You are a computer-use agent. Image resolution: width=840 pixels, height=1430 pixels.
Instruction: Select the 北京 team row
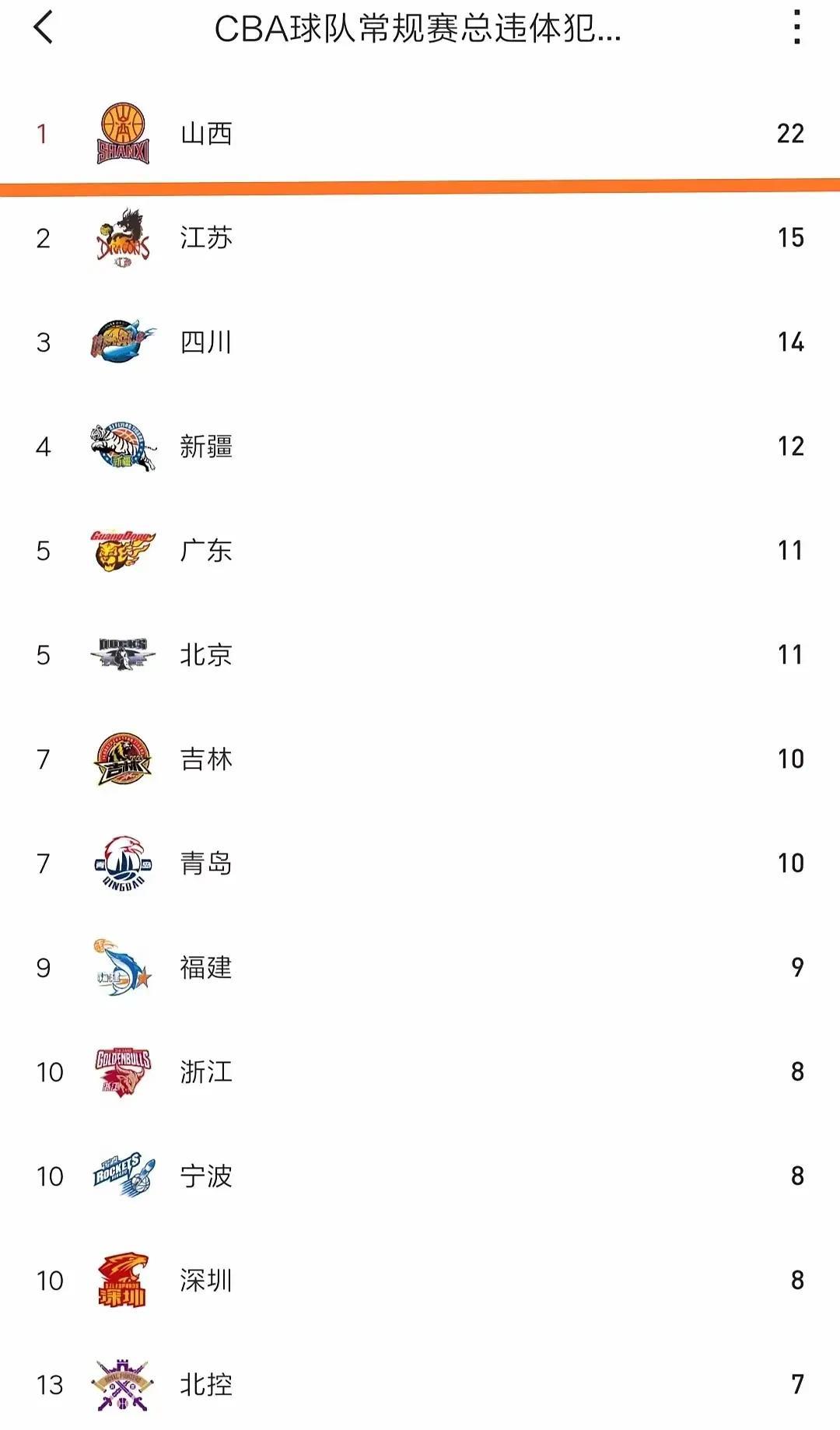(x=420, y=654)
